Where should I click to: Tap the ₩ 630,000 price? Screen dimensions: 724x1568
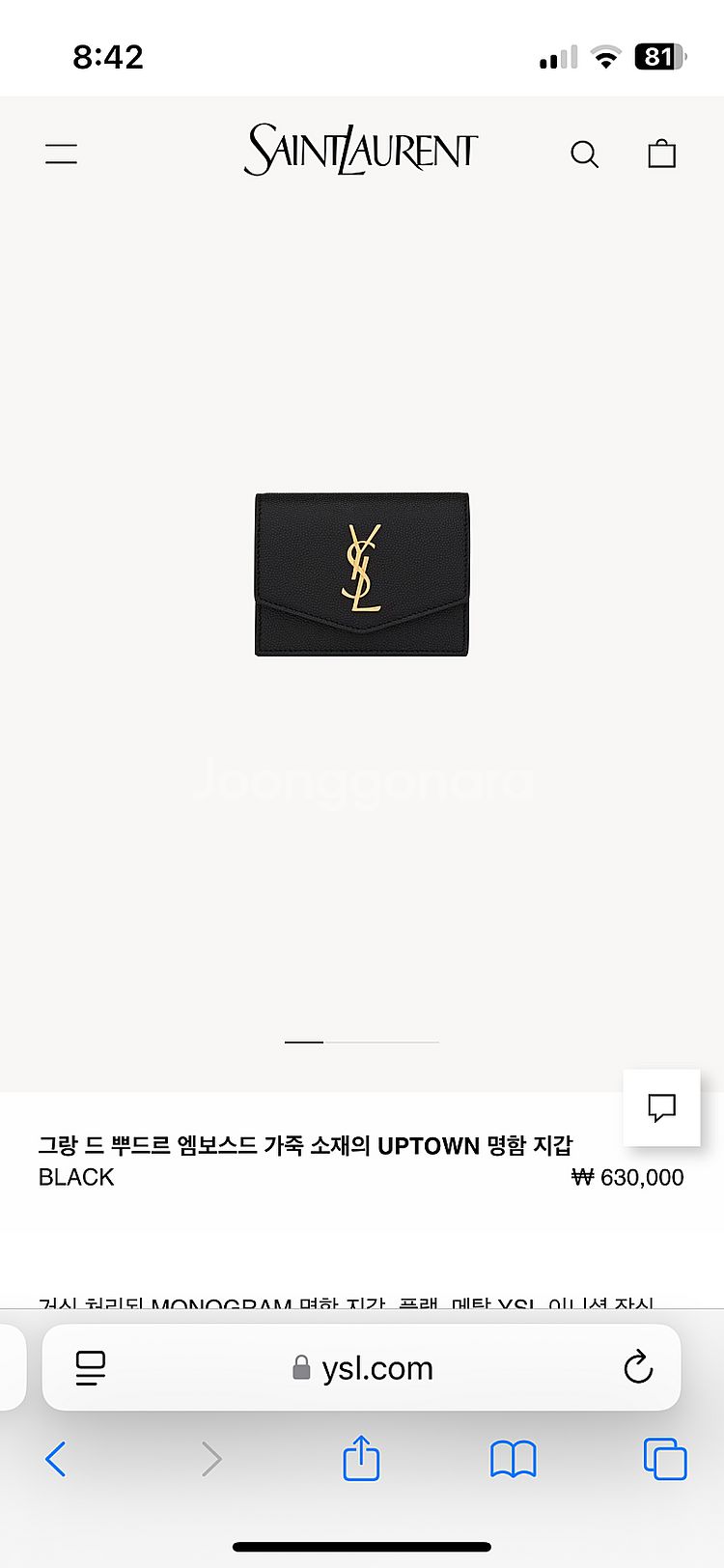628,1177
